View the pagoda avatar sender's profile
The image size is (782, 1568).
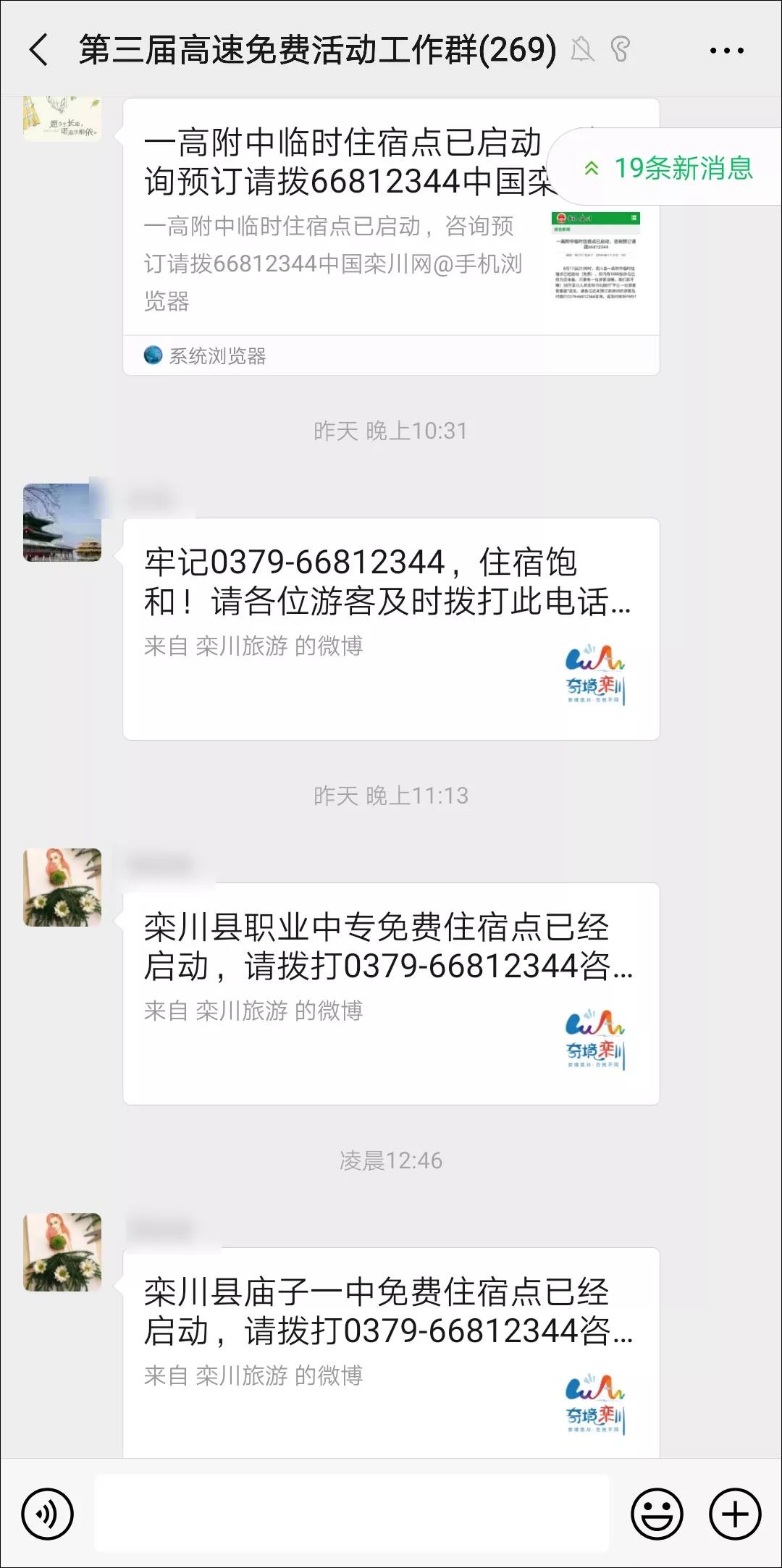pos(62,523)
